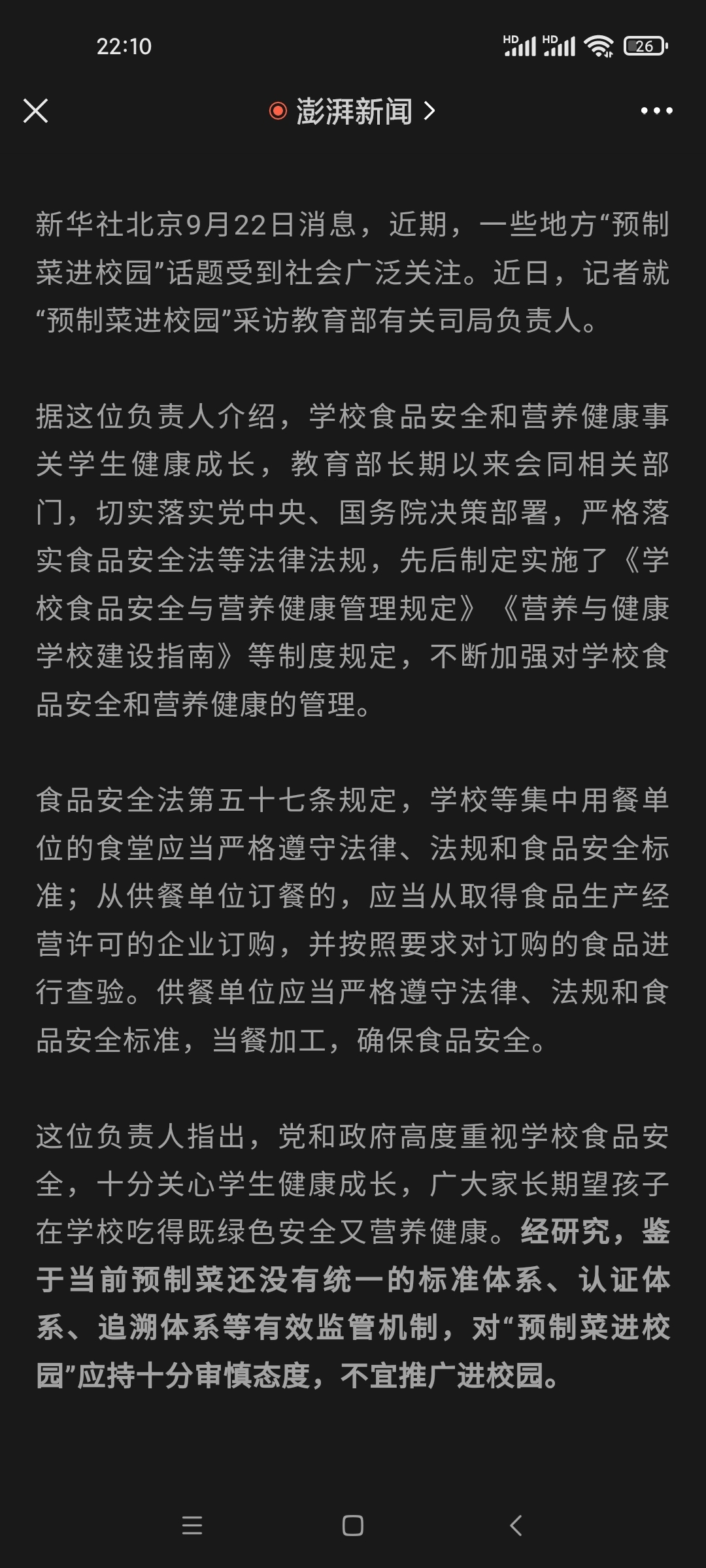The height and width of the screenshot is (1568, 706).
Task: Go to the home screen
Action: 353,1526
